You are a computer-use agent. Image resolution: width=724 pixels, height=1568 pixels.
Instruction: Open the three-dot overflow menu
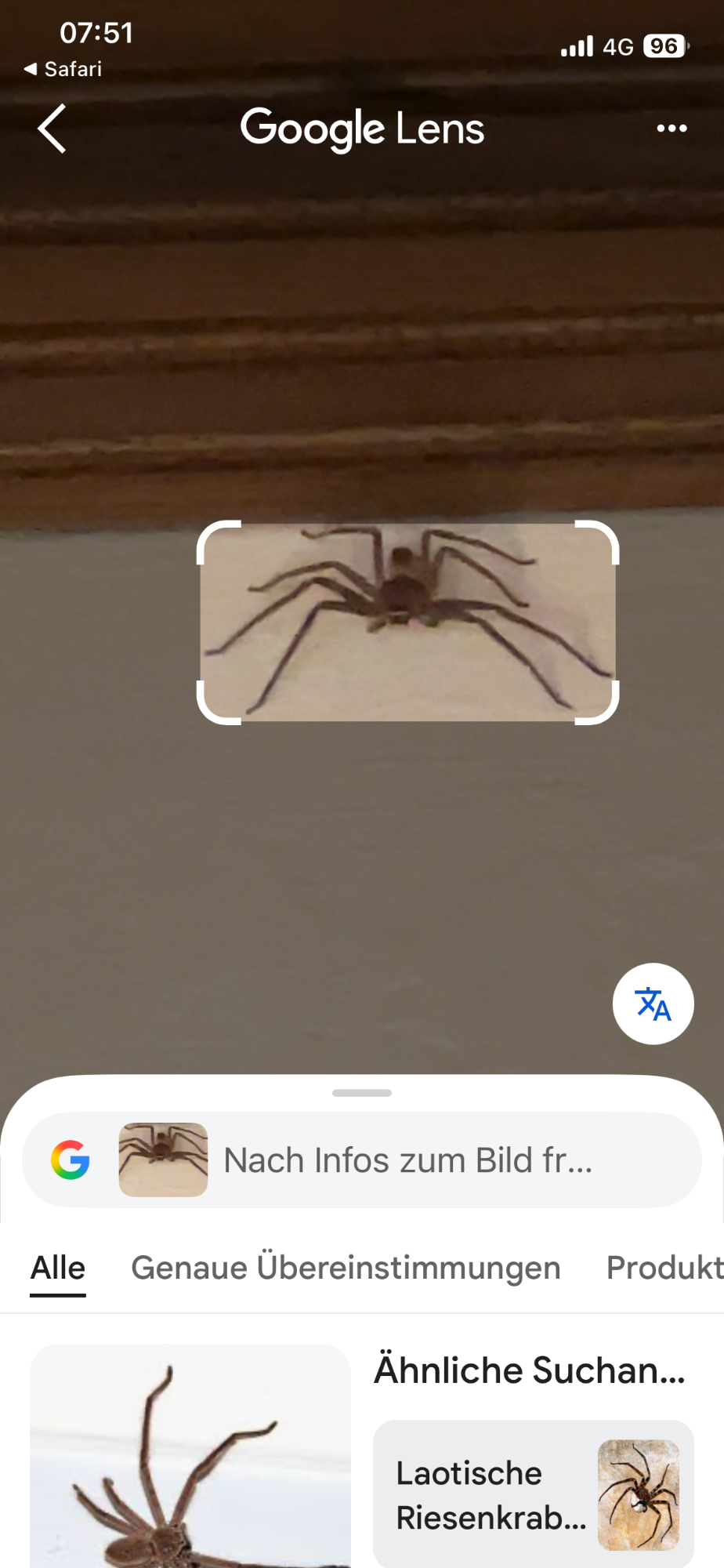coord(672,129)
